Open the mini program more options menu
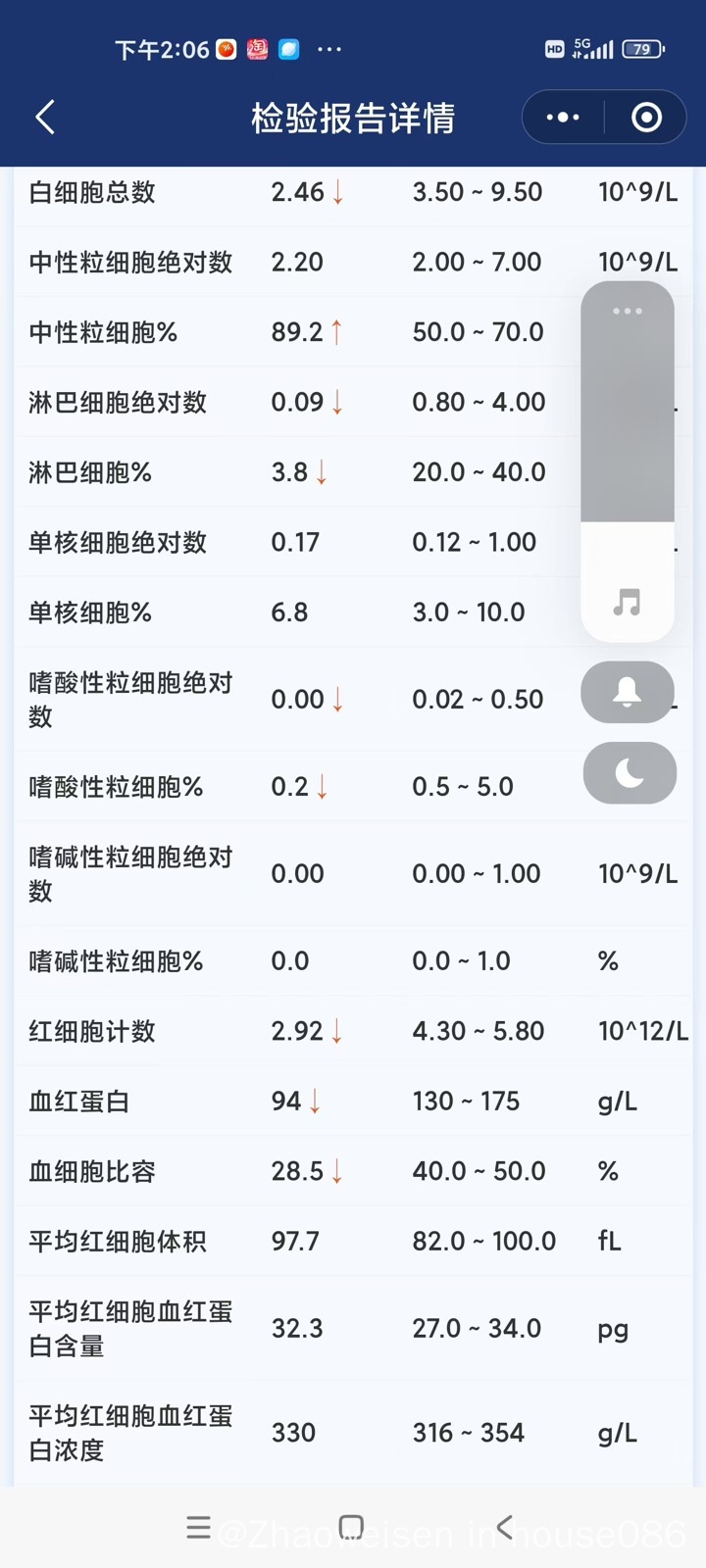The width and height of the screenshot is (706, 1568). pyautogui.click(x=563, y=118)
